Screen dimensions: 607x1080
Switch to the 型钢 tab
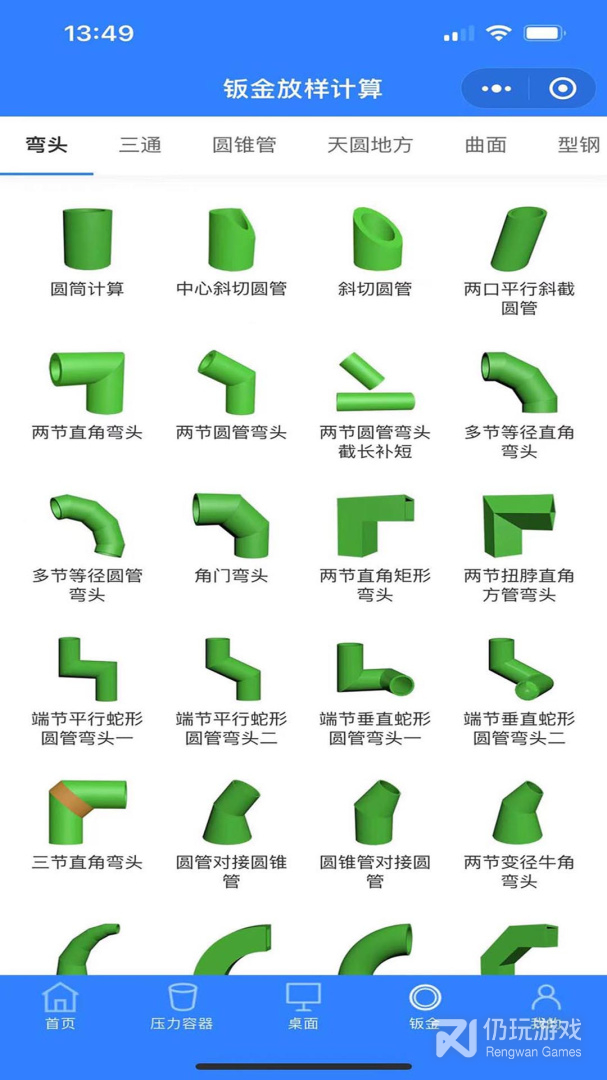pyautogui.click(x=579, y=145)
